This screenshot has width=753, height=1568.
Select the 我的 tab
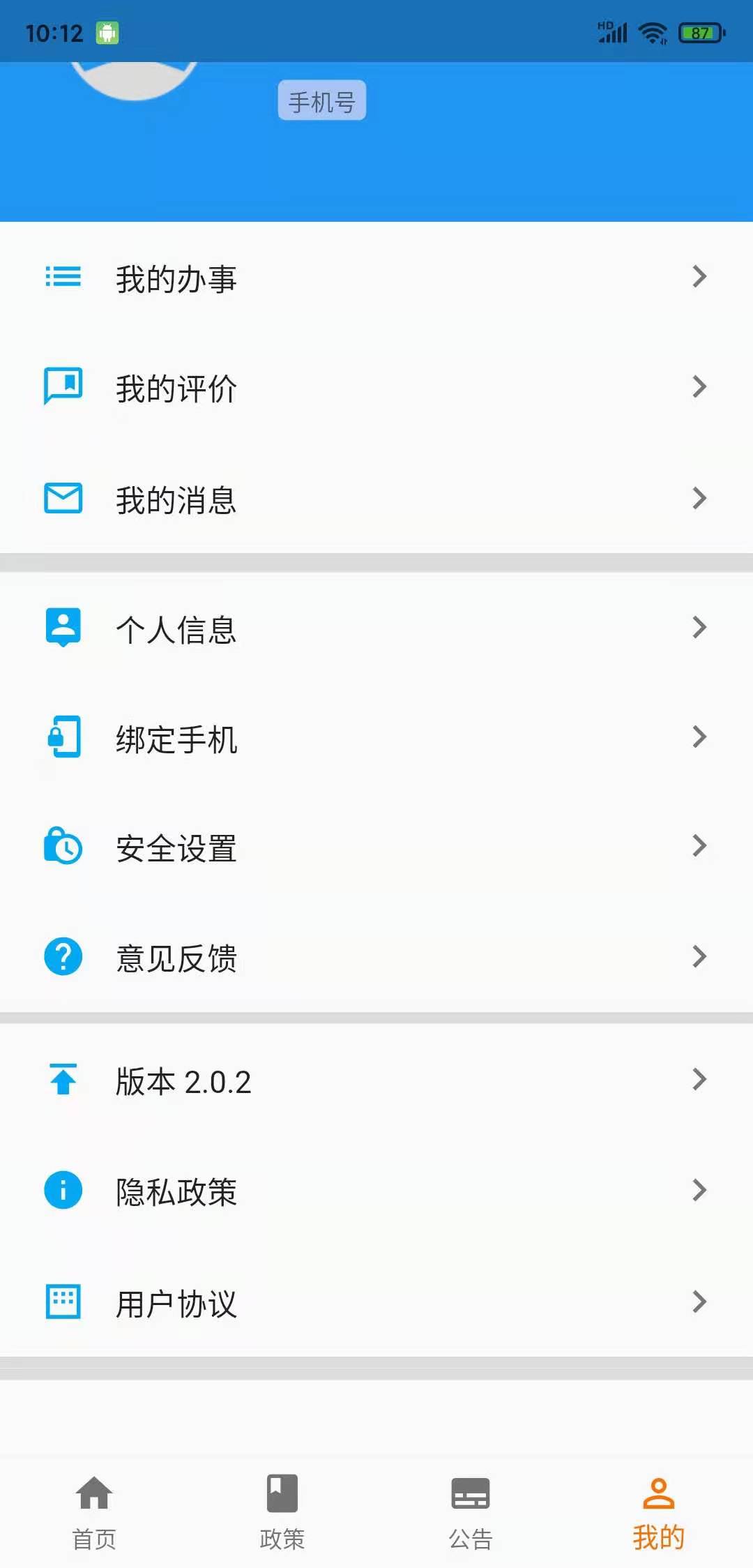point(658,1512)
